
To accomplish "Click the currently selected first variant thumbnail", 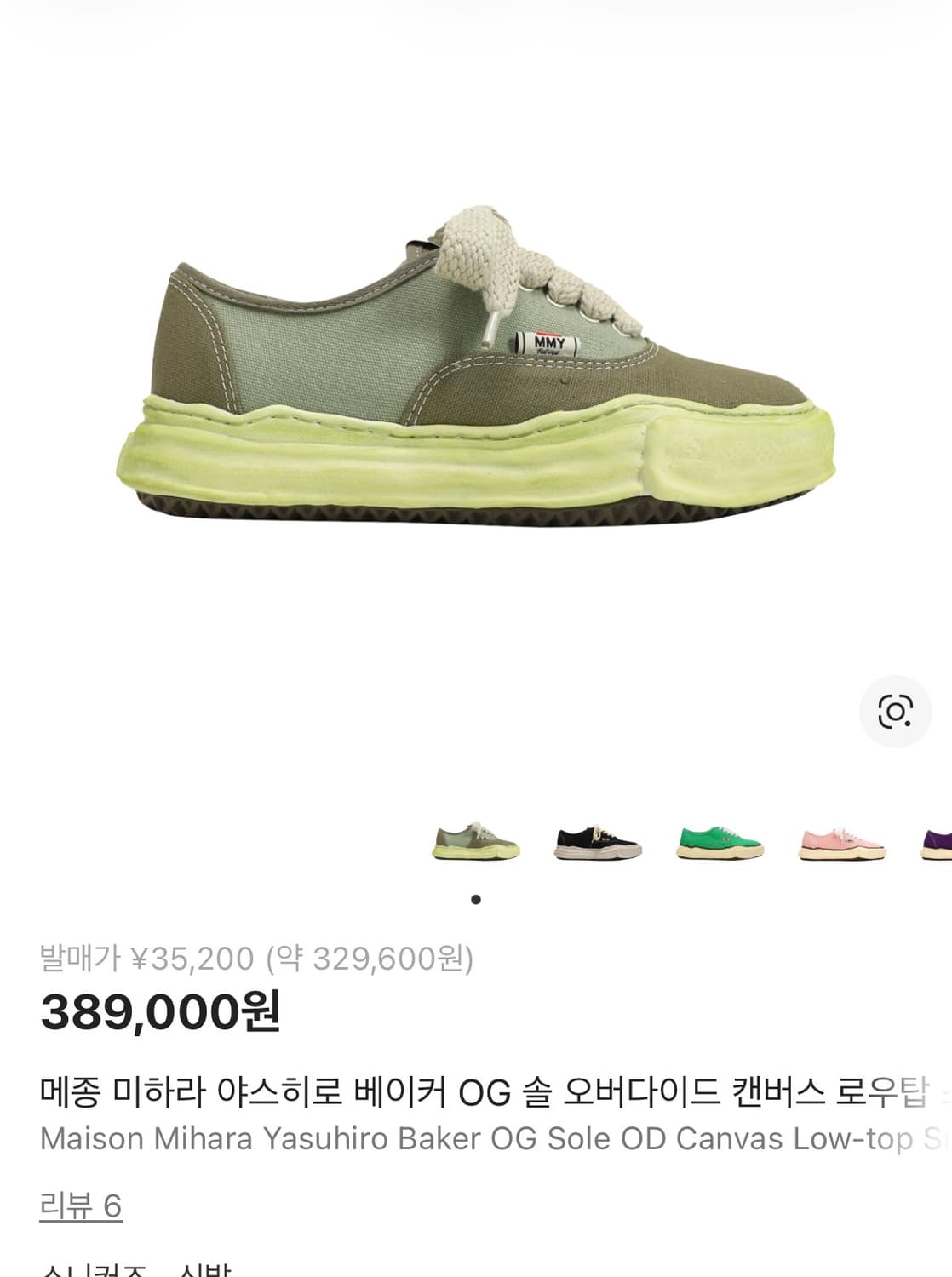I will (474, 841).
